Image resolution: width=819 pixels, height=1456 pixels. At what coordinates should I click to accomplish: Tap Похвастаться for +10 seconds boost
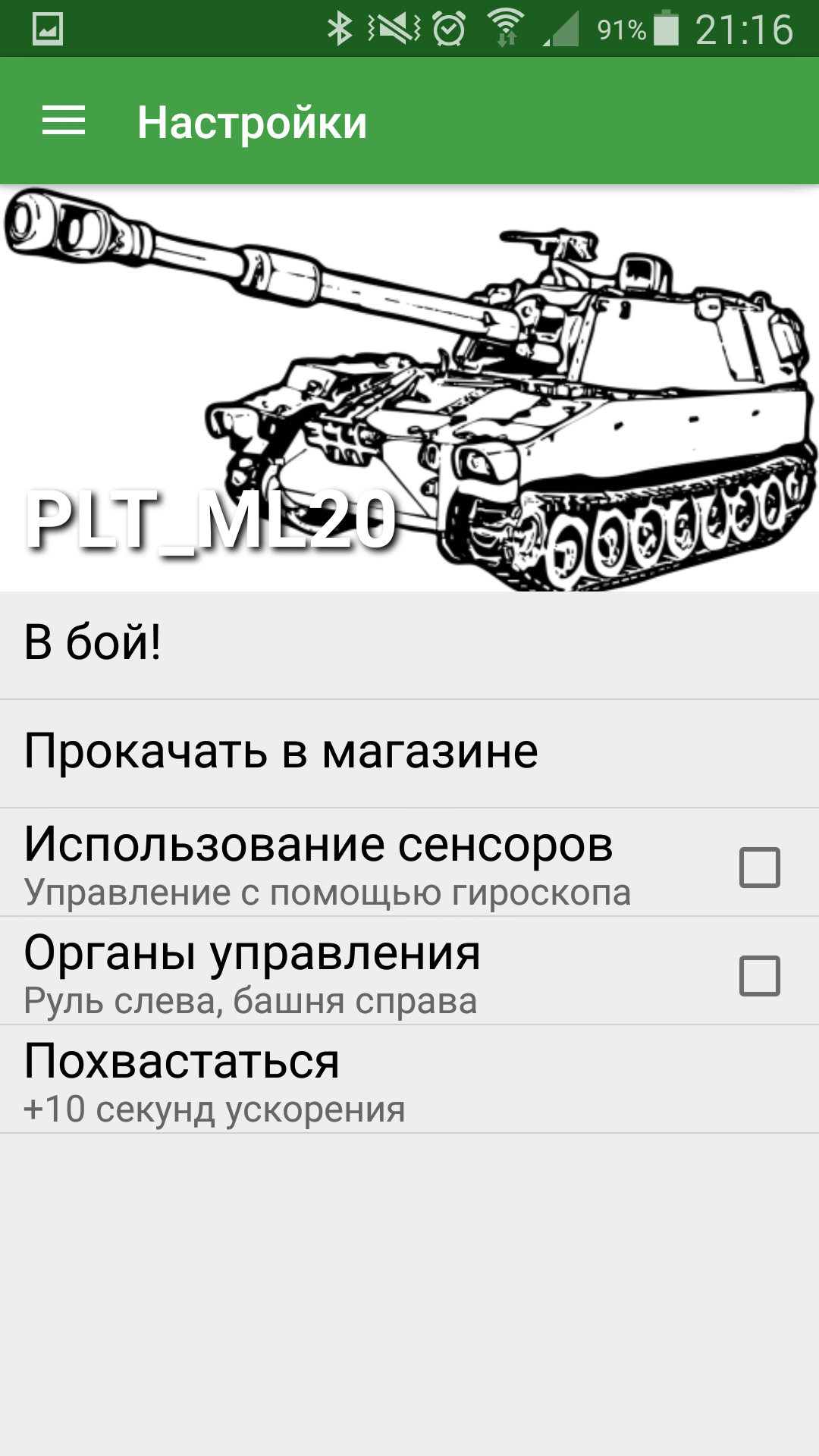[x=409, y=1080]
